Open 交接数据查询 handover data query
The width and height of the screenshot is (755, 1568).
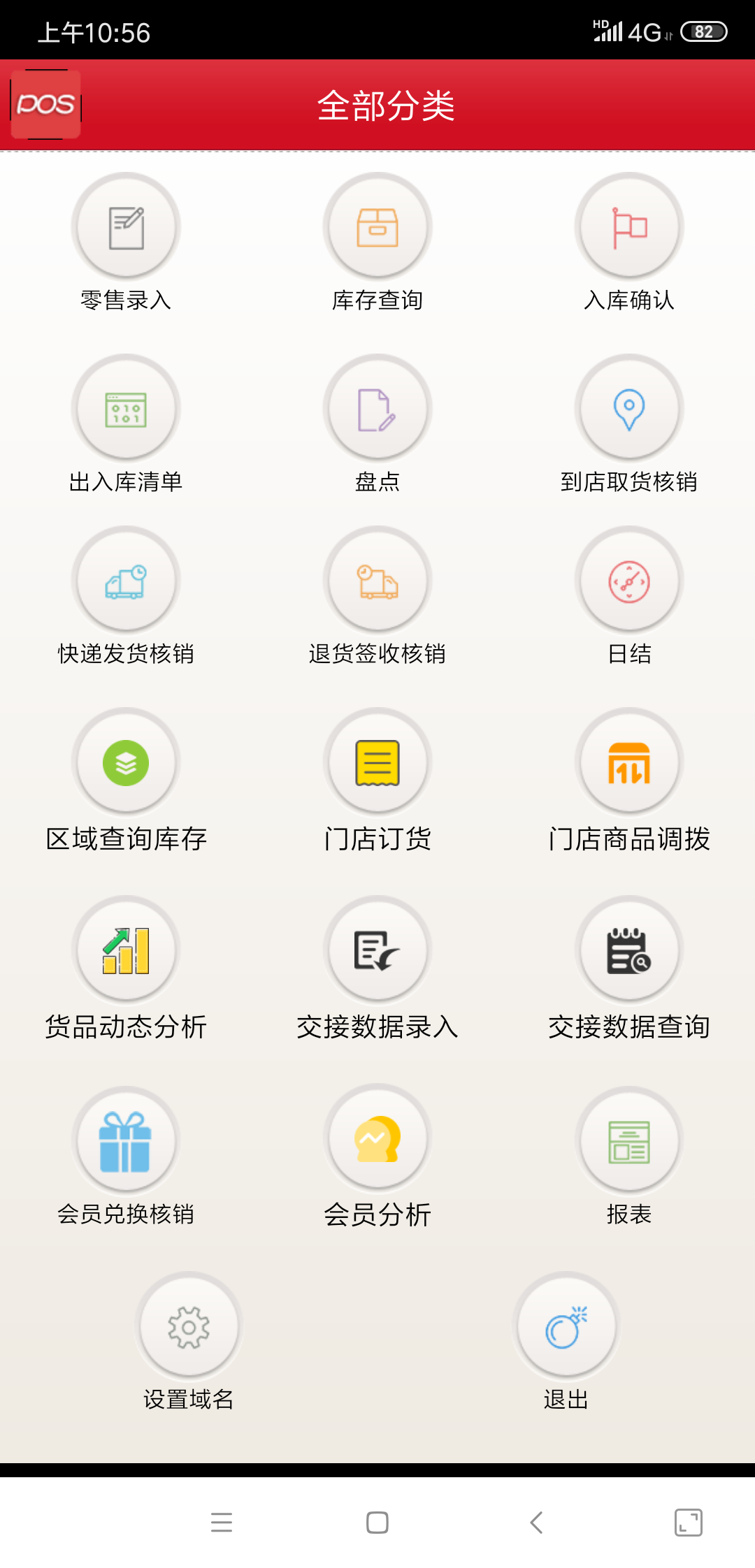tap(629, 949)
